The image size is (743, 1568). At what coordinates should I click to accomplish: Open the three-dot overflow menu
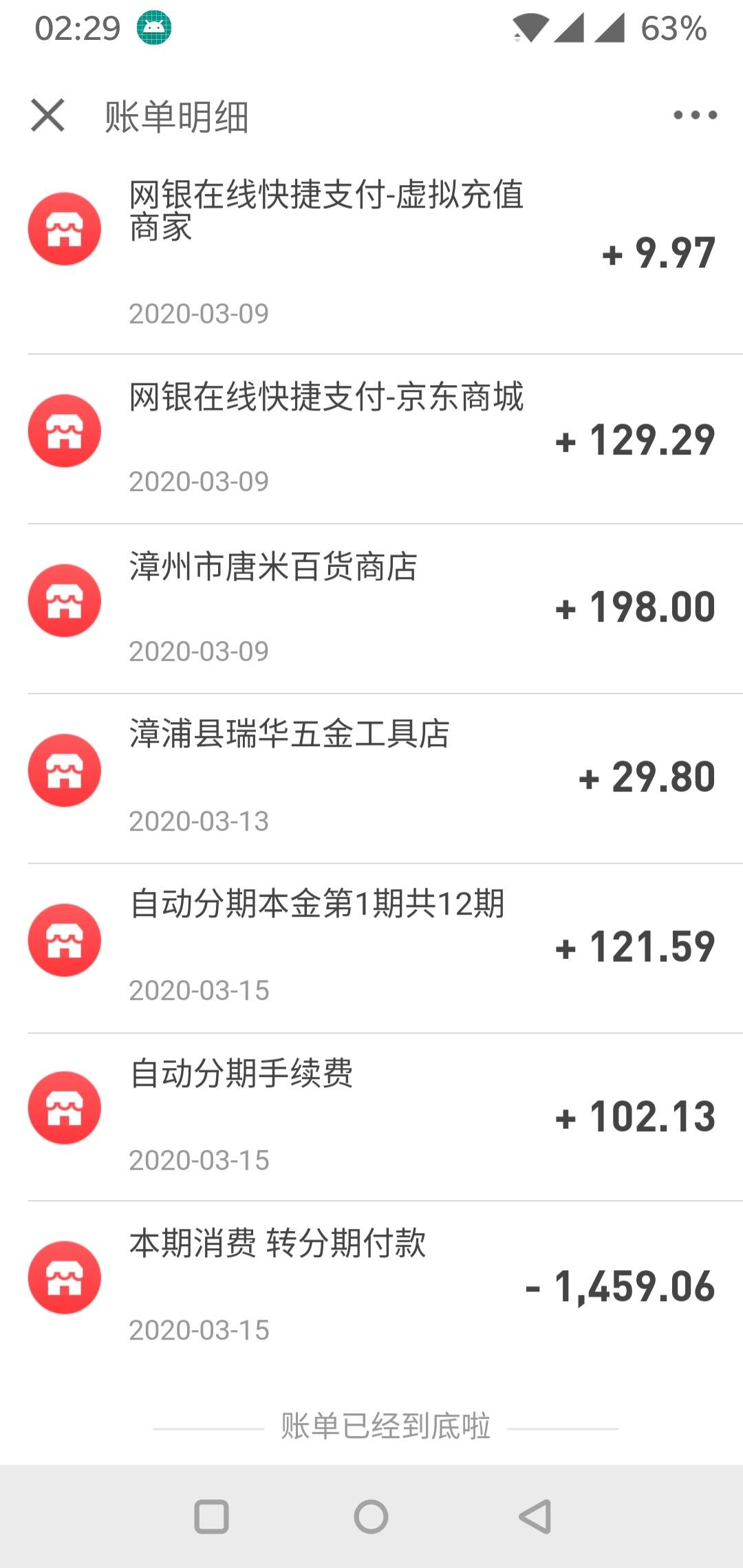695,115
